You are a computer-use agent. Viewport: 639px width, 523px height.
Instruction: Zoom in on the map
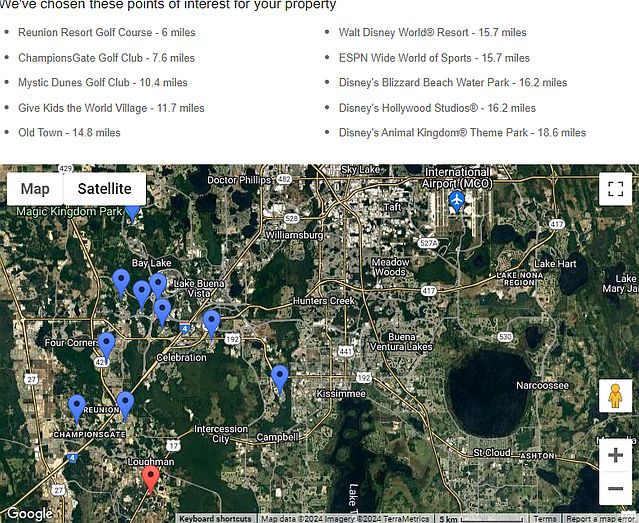(x=614, y=455)
